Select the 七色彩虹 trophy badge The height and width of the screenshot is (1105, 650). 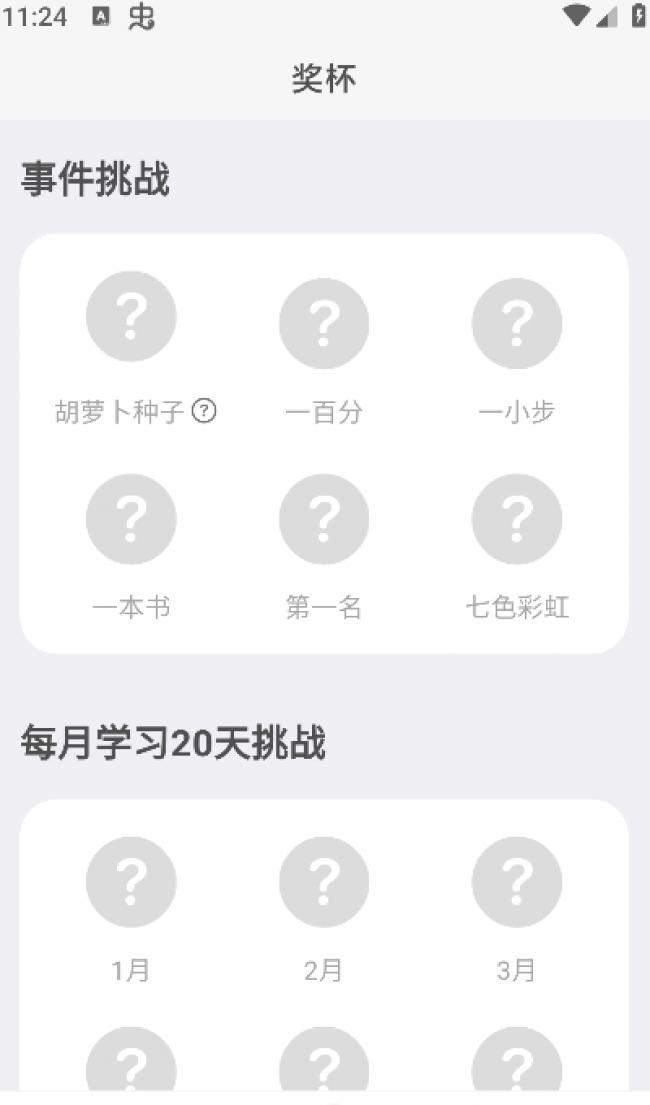pos(517,519)
